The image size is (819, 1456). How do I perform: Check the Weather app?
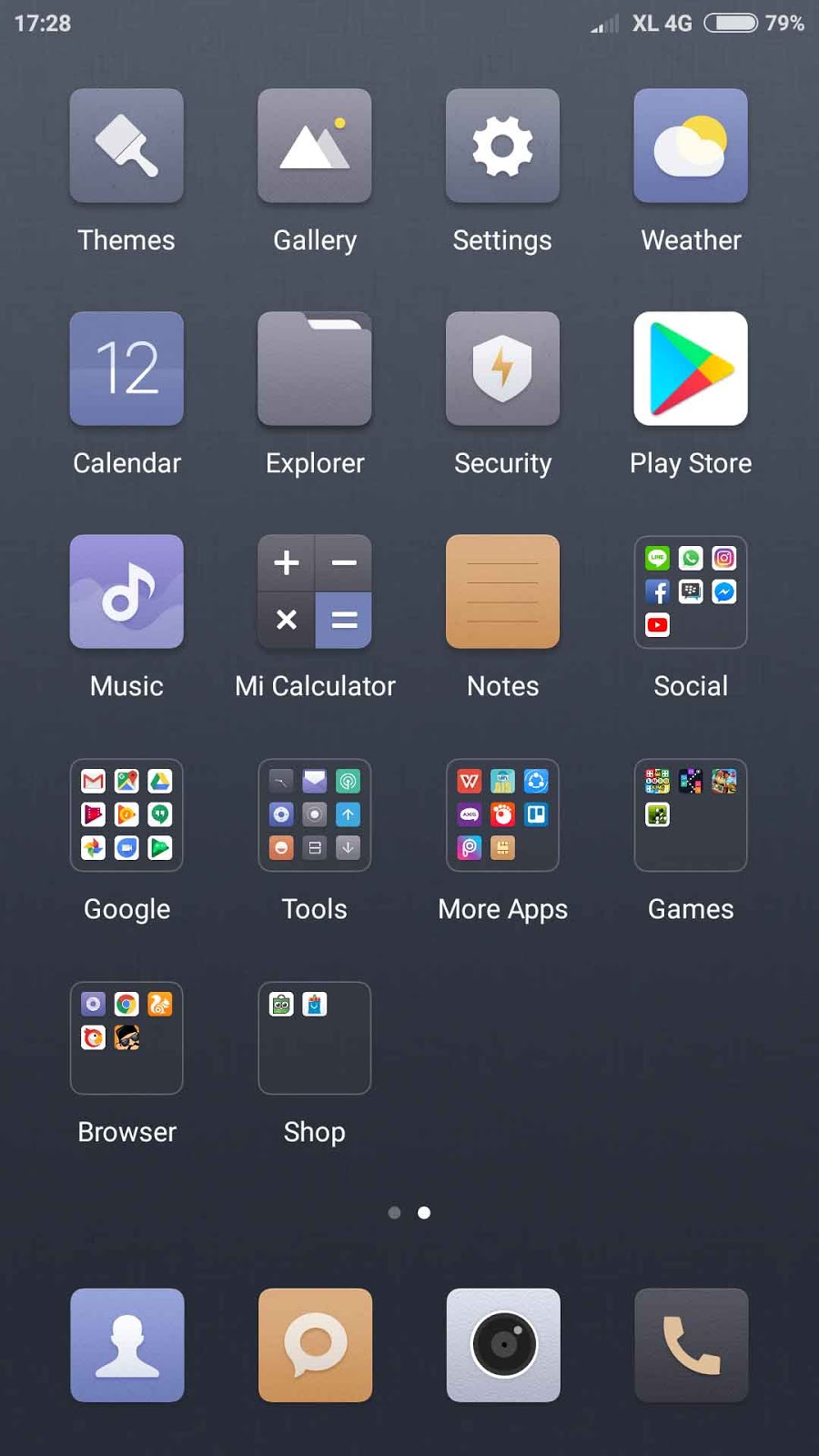[x=691, y=146]
